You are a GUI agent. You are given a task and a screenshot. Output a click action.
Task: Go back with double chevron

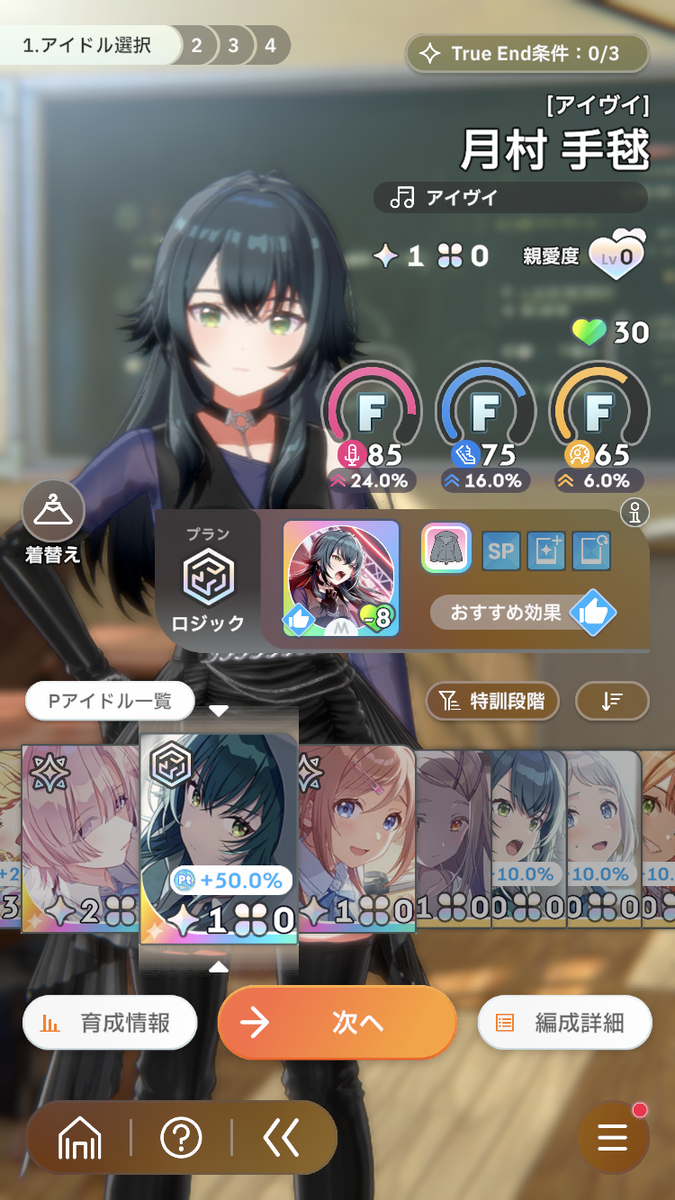click(x=281, y=1138)
